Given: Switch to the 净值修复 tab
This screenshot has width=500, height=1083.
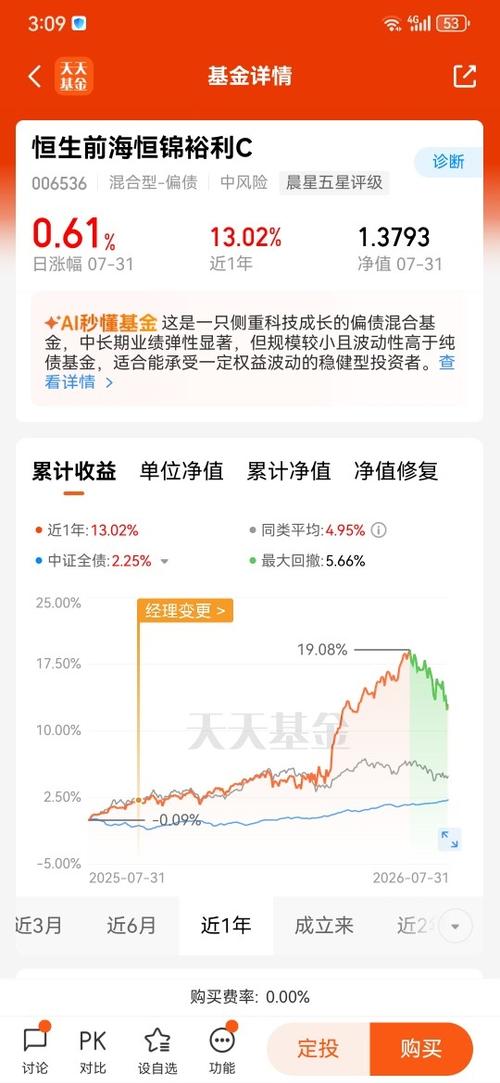Looking at the screenshot, I should 396,471.
